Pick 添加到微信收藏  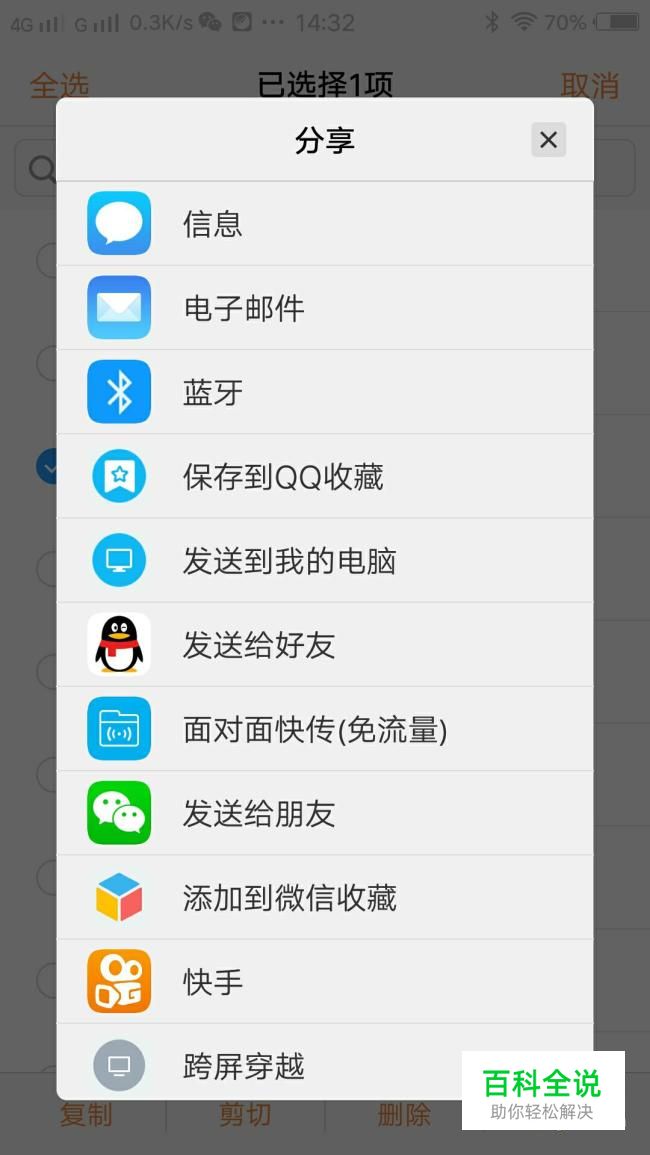pyautogui.click(x=325, y=897)
